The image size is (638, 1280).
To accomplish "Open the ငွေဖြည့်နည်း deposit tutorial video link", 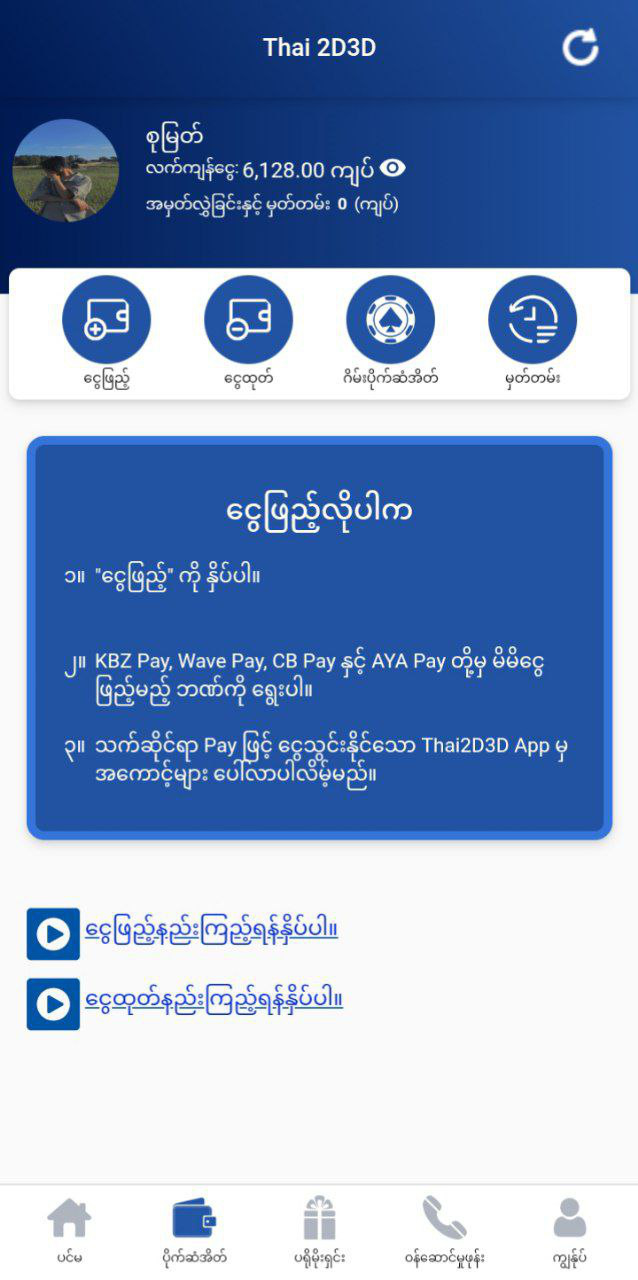I will (210, 931).
